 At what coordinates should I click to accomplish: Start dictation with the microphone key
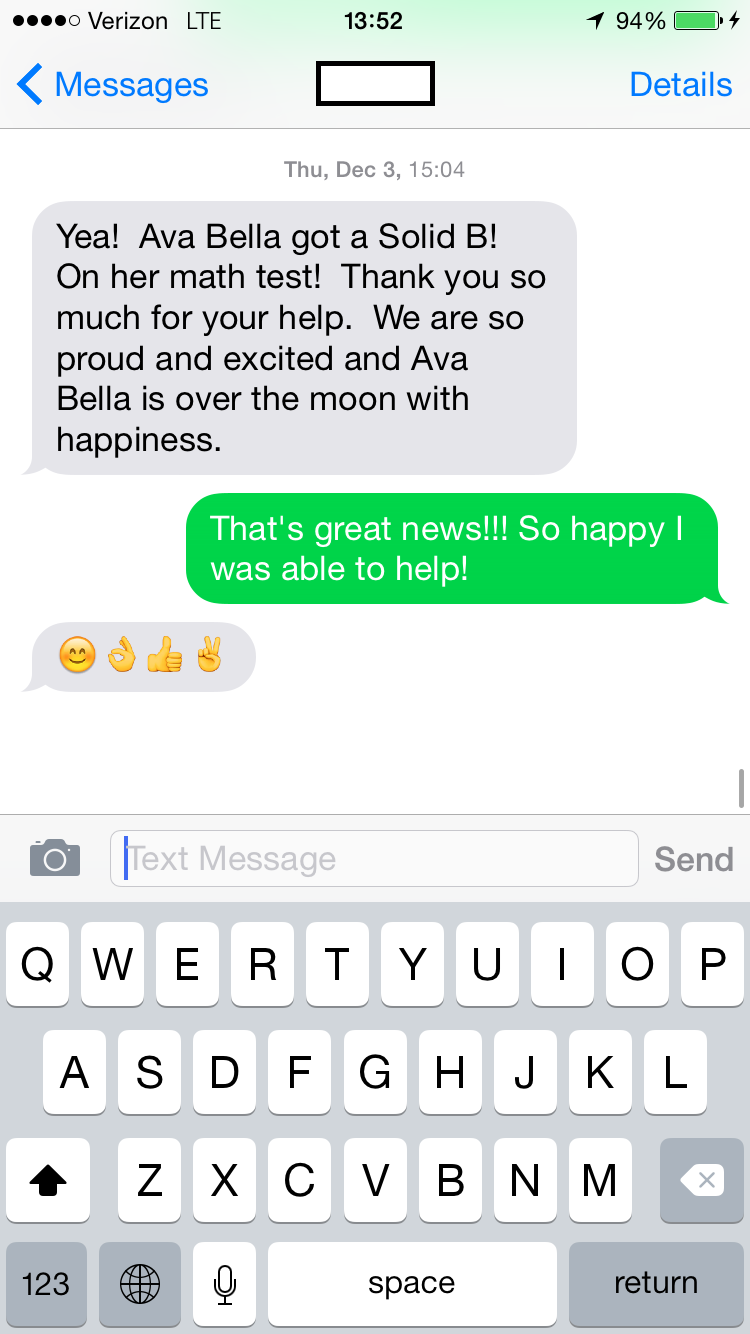[225, 1284]
